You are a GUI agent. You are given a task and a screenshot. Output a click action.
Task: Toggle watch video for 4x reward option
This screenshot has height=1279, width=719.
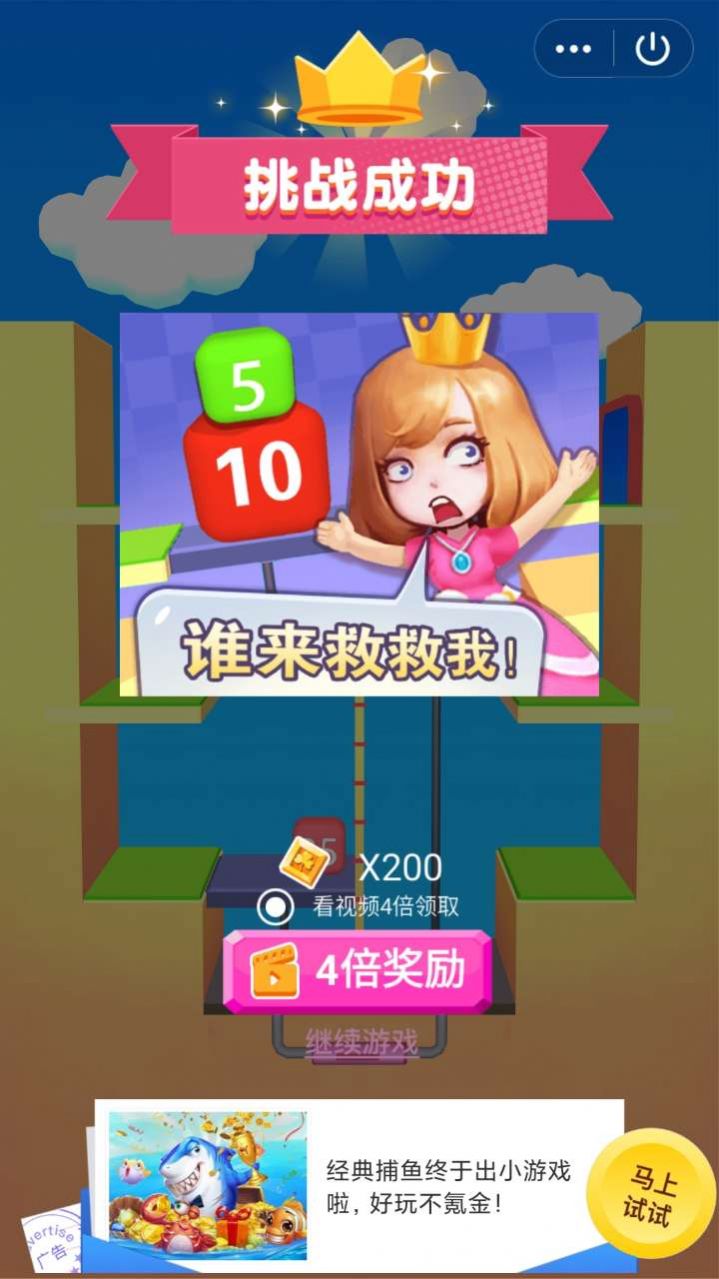click(x=274, y=907)
